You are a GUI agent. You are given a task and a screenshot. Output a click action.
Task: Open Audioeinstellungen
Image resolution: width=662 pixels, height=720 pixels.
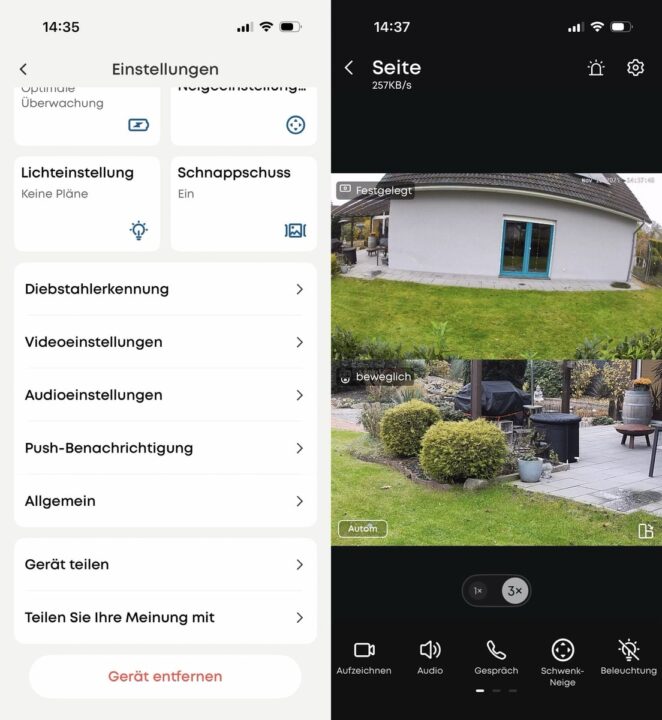click(165, 395)
